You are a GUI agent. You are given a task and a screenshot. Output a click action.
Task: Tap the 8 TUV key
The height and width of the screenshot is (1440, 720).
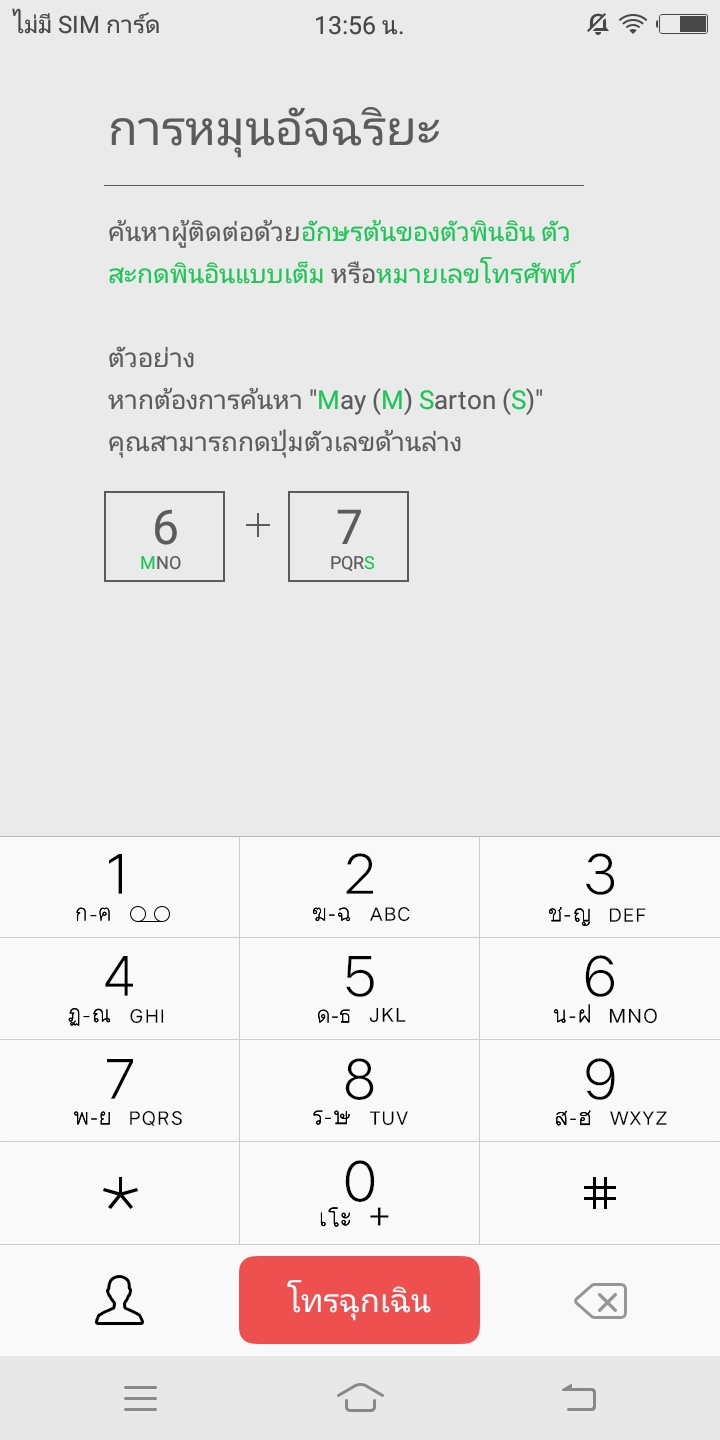pos(359,1091)
